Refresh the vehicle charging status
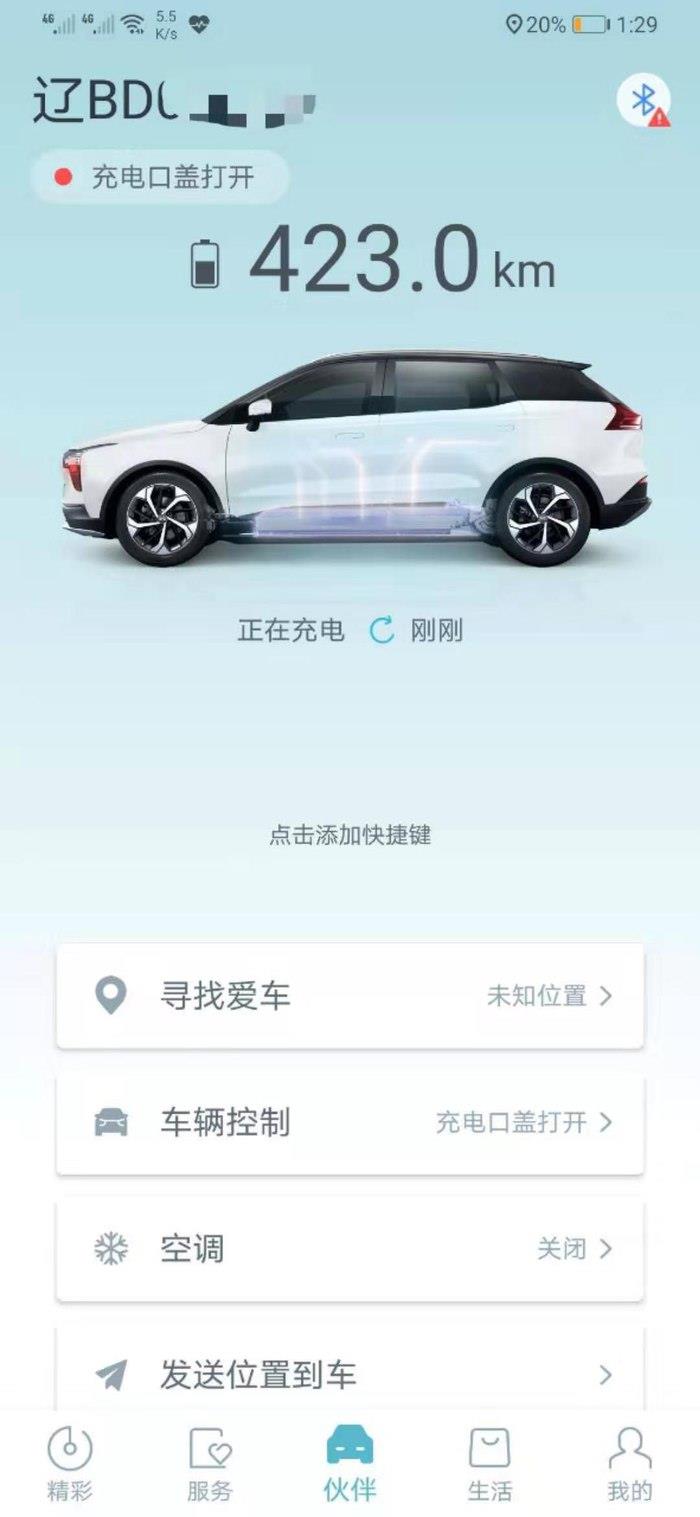 pos(382,630)
